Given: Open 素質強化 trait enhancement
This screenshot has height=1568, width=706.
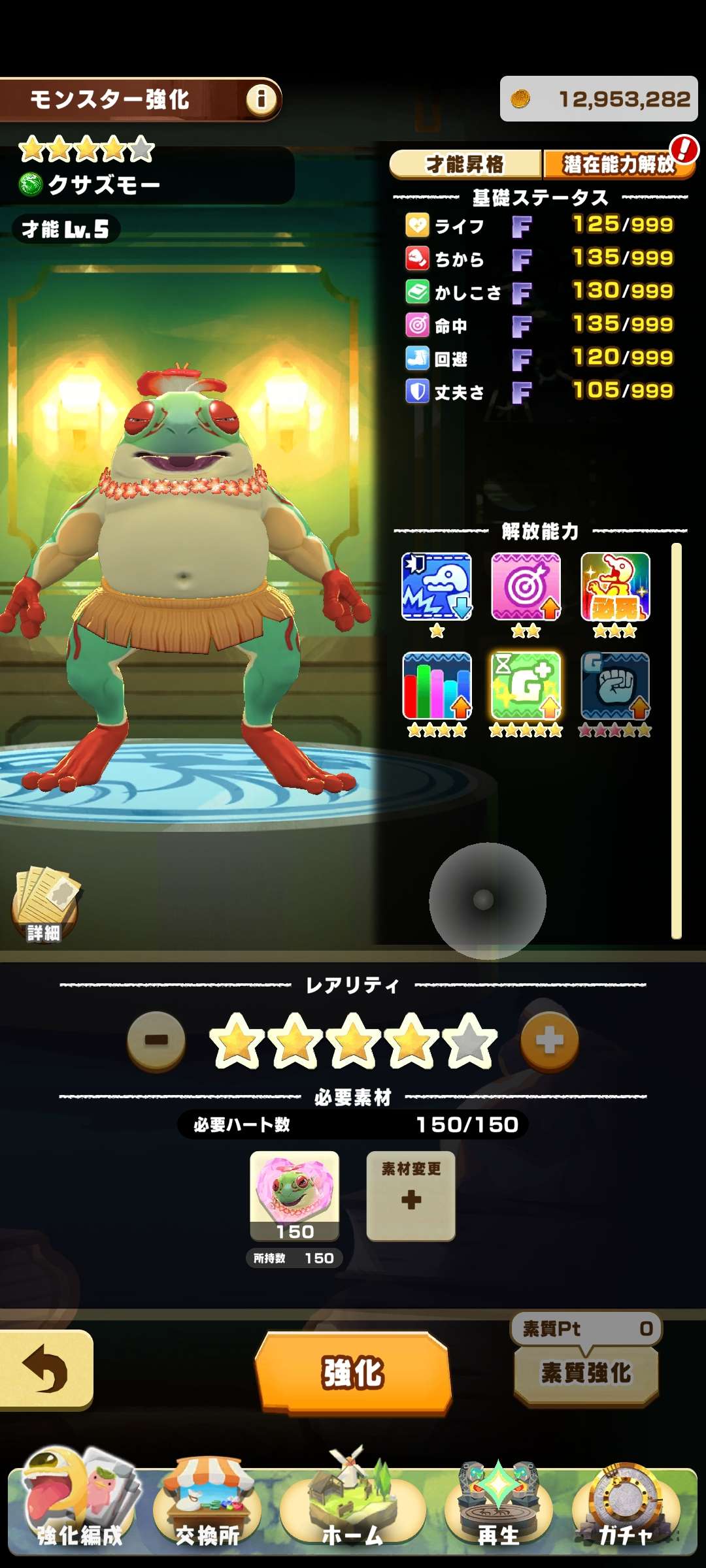Looking at the screenshot, I should [586, 1372].
